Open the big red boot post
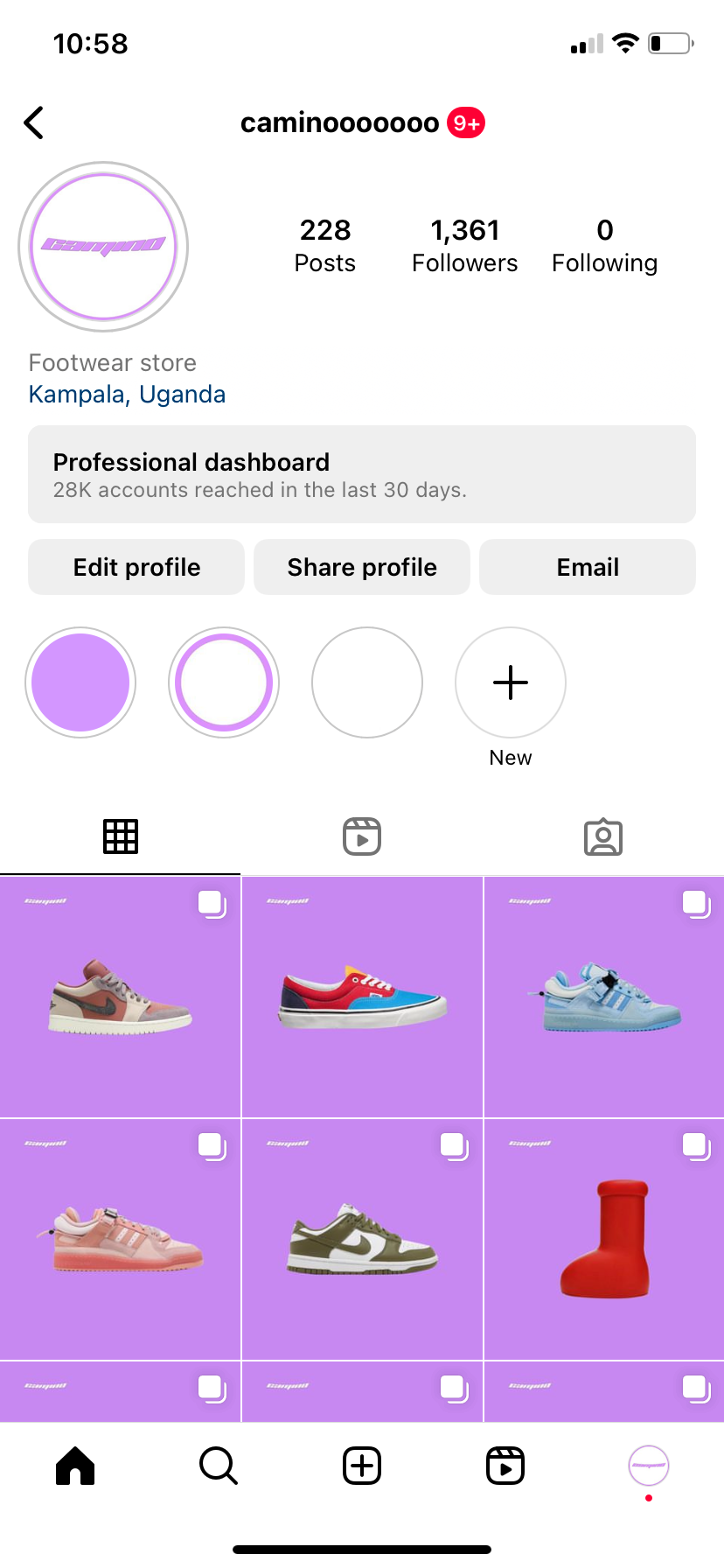 tap(603, 1239)
